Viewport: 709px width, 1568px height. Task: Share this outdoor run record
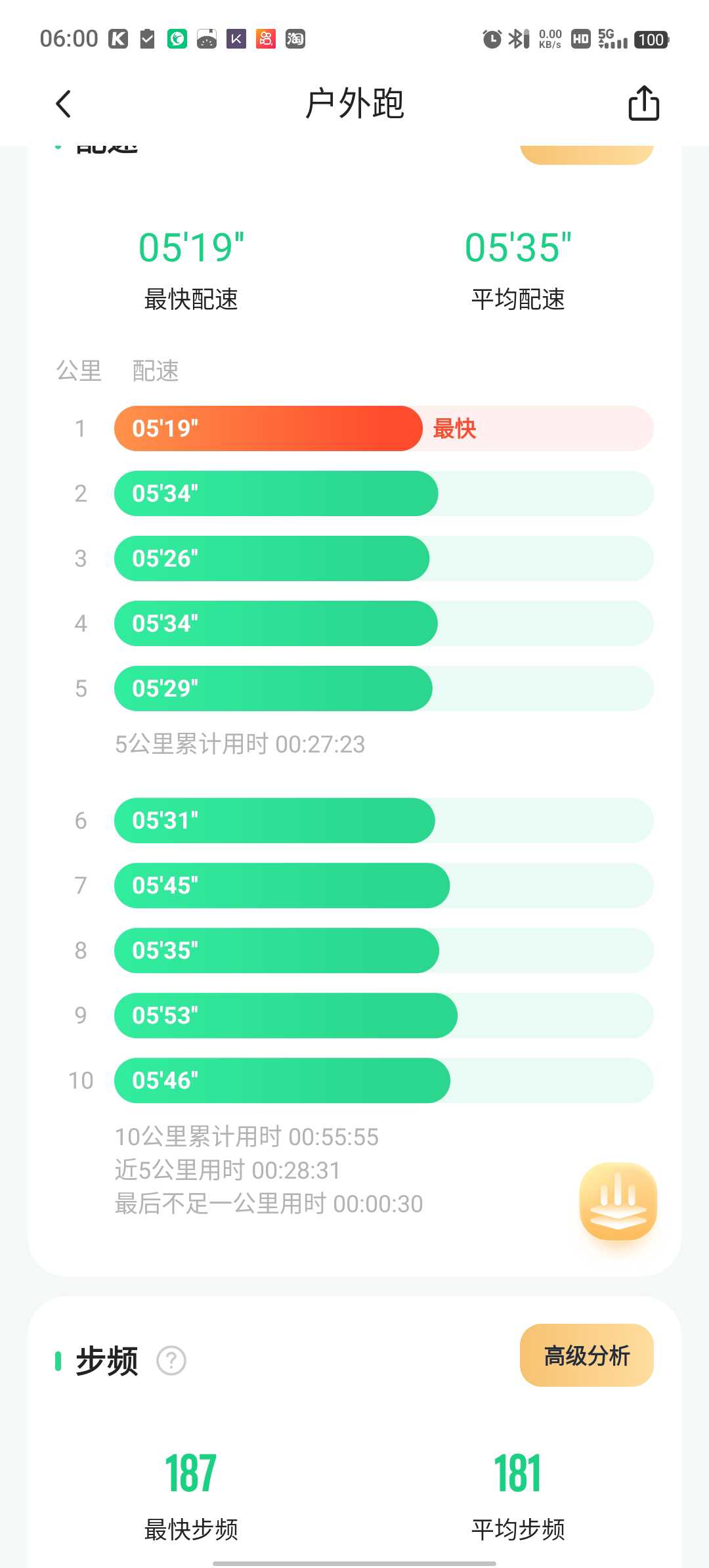(x=643, y=103)
